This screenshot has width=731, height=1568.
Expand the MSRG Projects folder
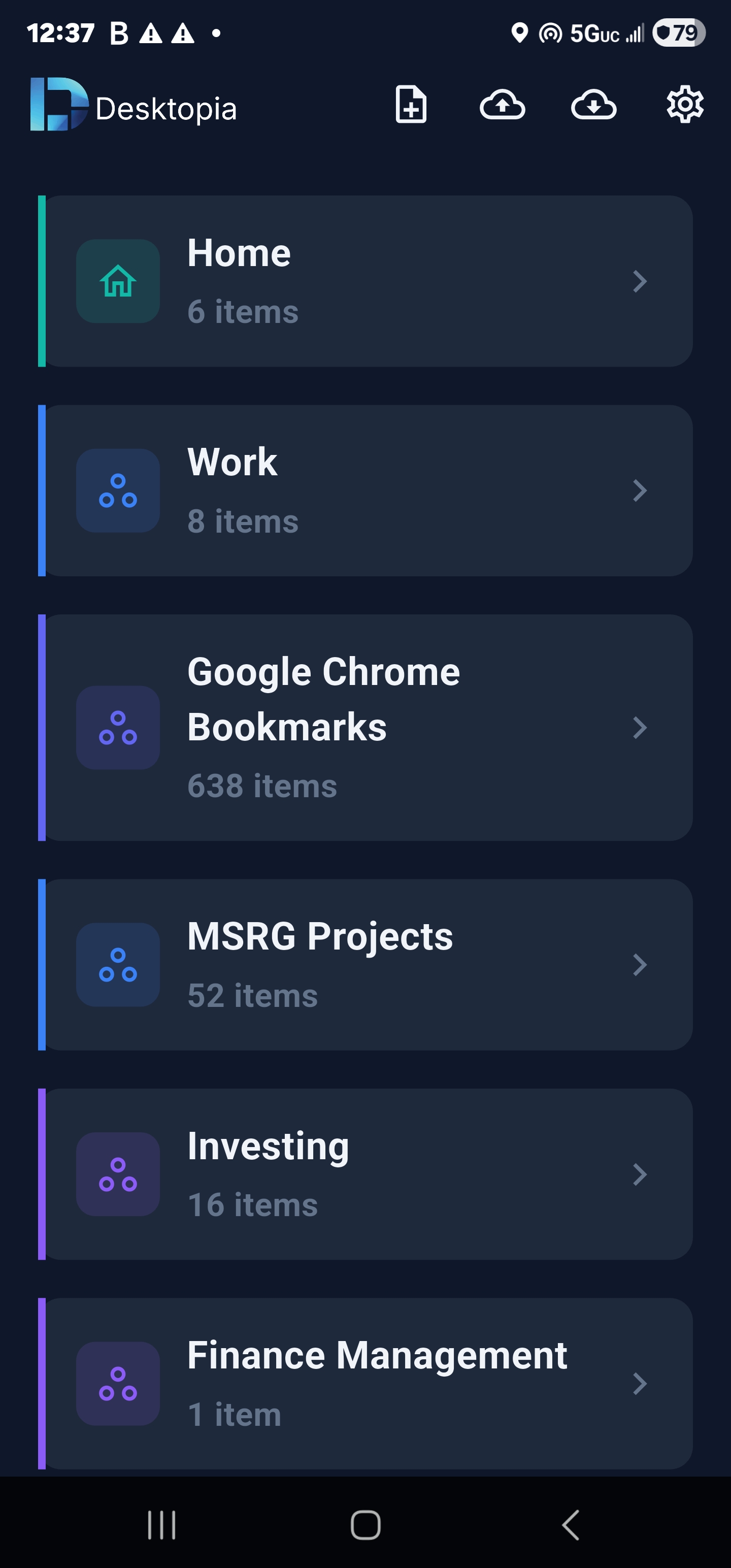coord(639,965)
